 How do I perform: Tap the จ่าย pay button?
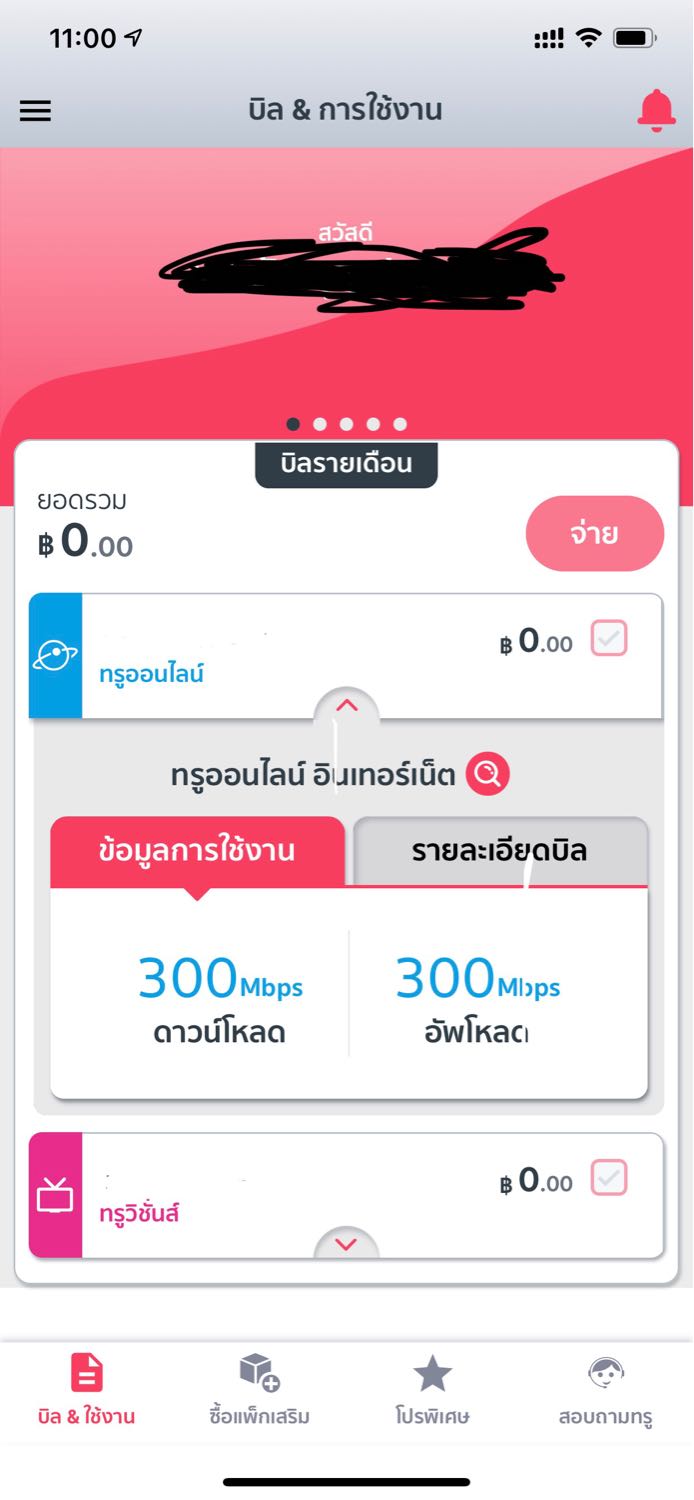tap(595, 534)
